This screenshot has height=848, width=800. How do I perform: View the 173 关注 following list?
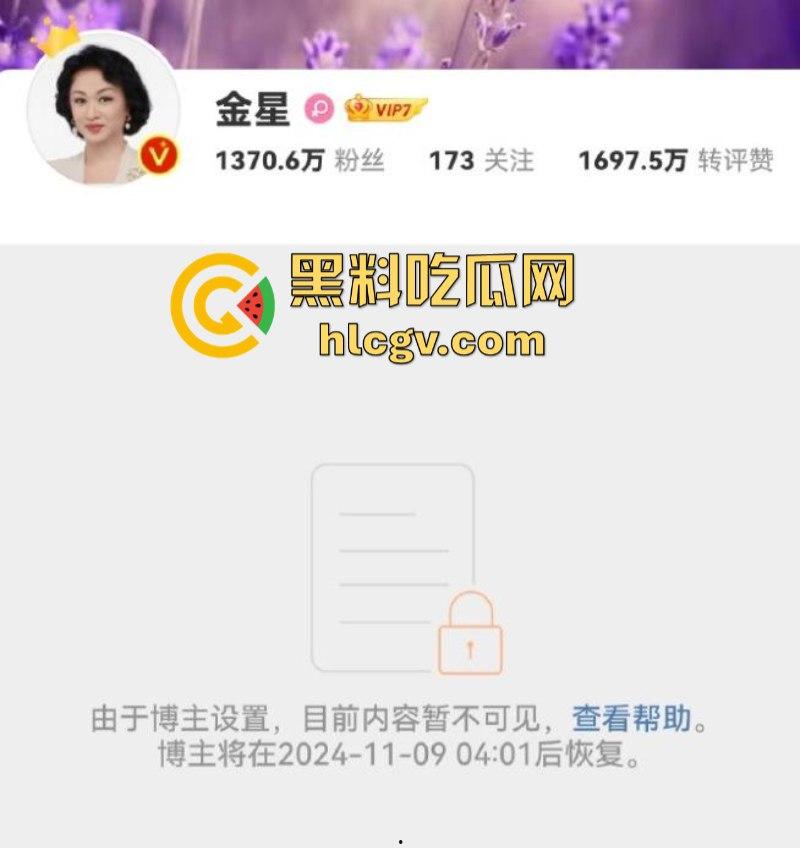click(481, 160)
